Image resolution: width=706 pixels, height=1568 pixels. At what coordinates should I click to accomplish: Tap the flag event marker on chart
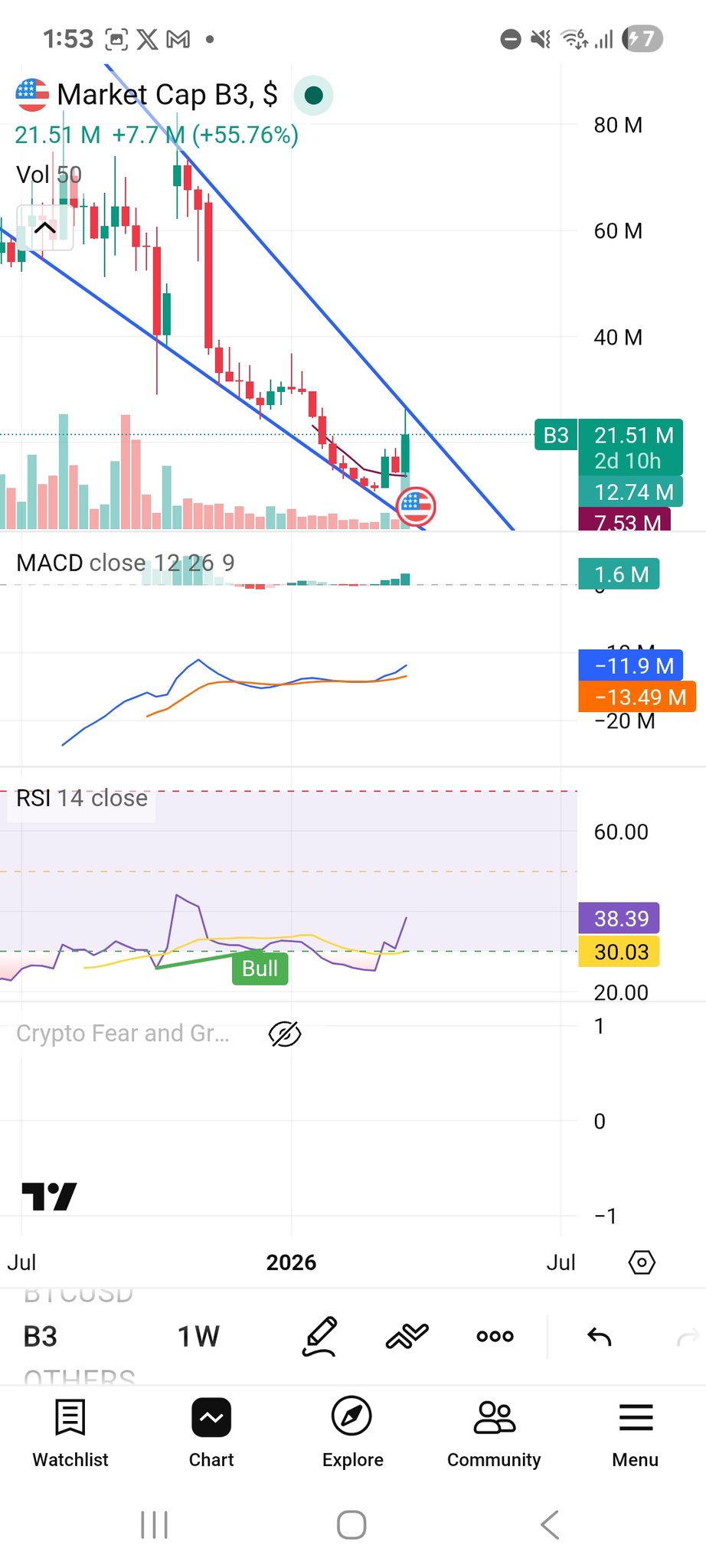(416, 506)
